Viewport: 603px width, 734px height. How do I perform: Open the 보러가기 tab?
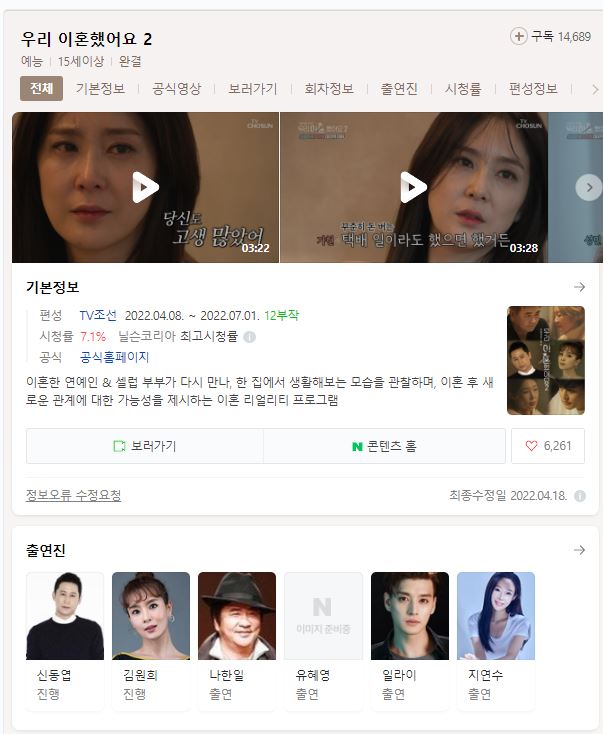[x=252, y=89]
